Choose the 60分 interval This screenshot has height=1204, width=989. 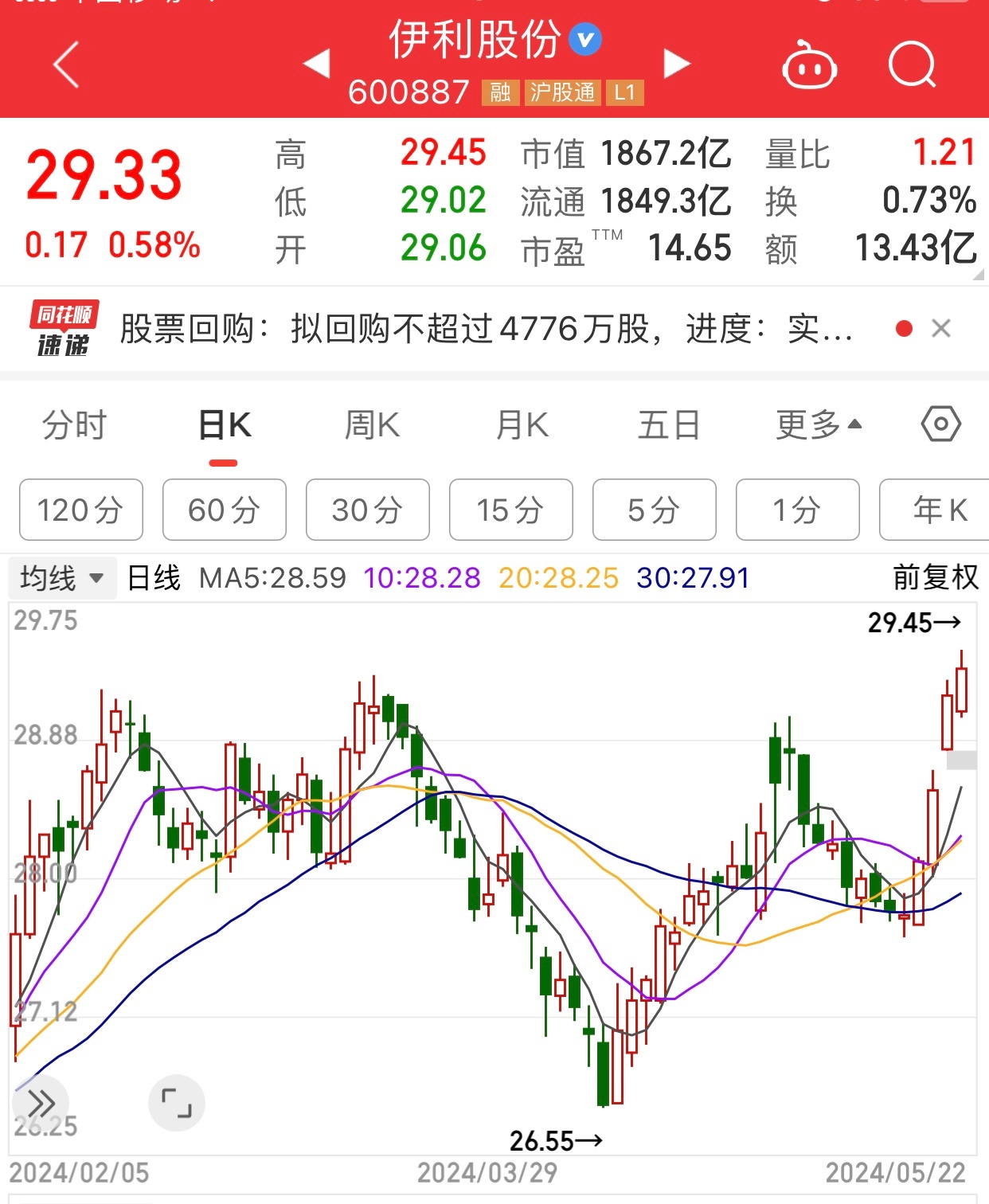coord(225,510)
